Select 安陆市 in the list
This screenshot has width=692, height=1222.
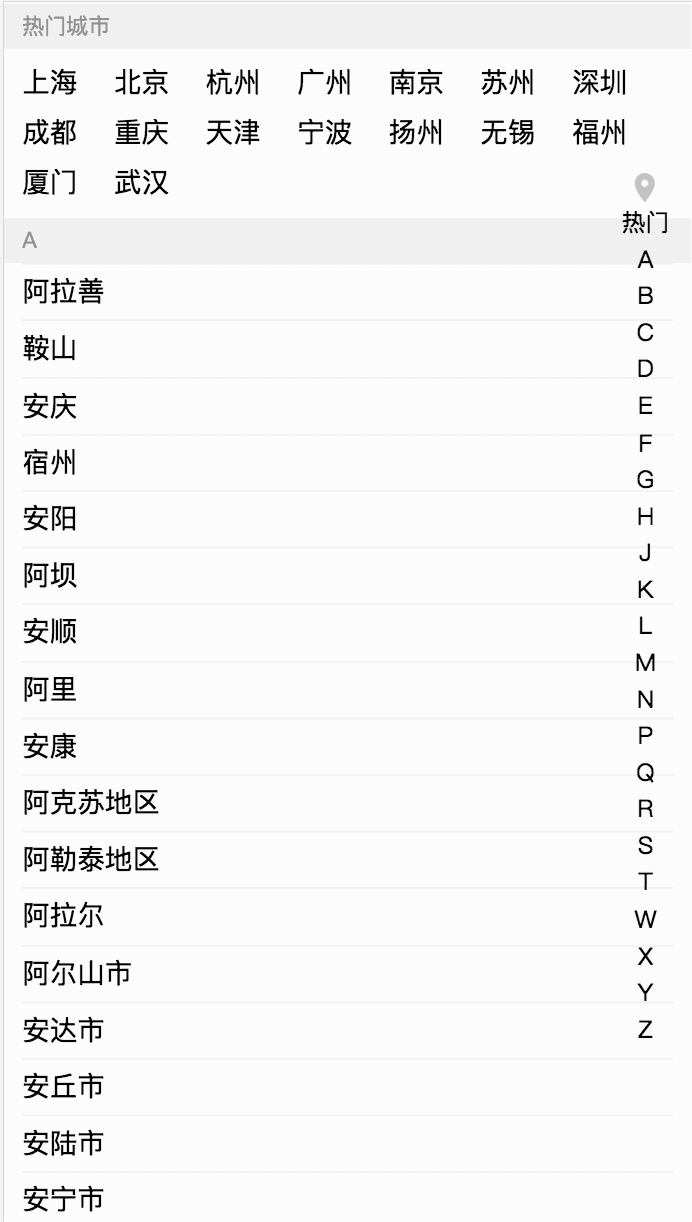[x=64, y=1143]
